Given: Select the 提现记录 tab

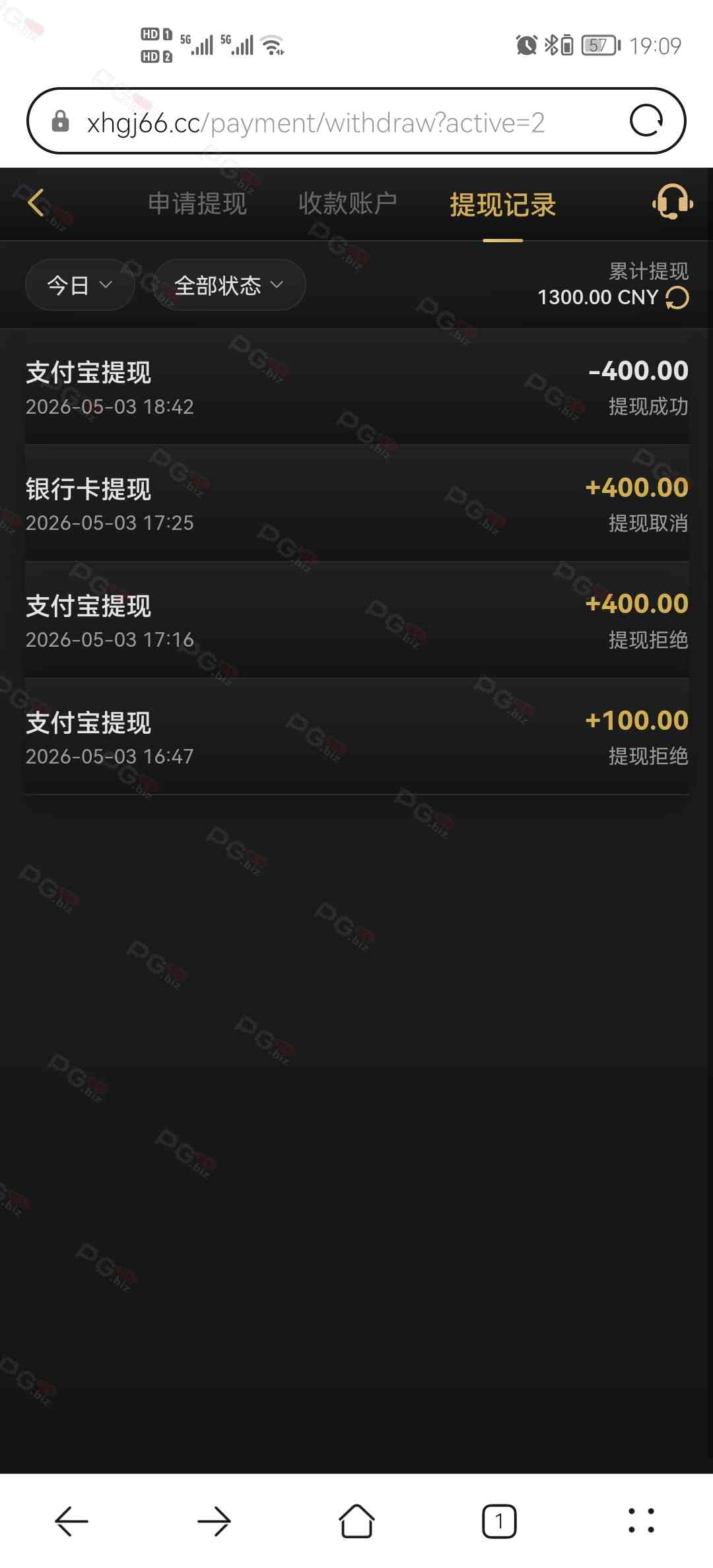Looking at the screenshot, I should (x=503, y=205).
